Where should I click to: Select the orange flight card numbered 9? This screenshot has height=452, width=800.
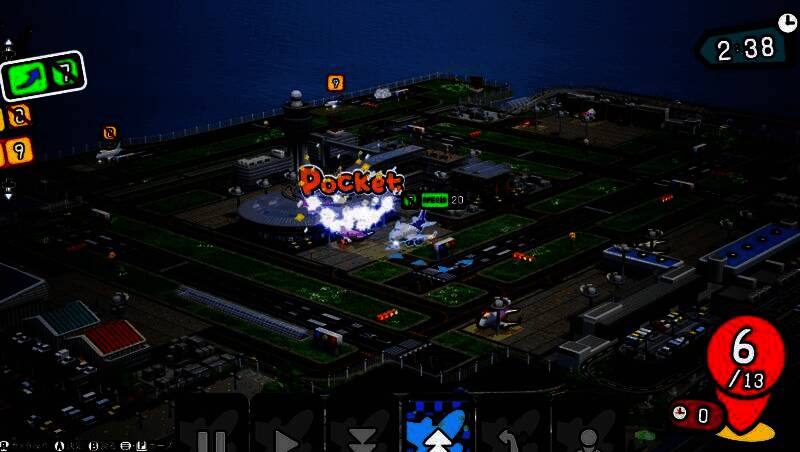(x=18, y=151)
